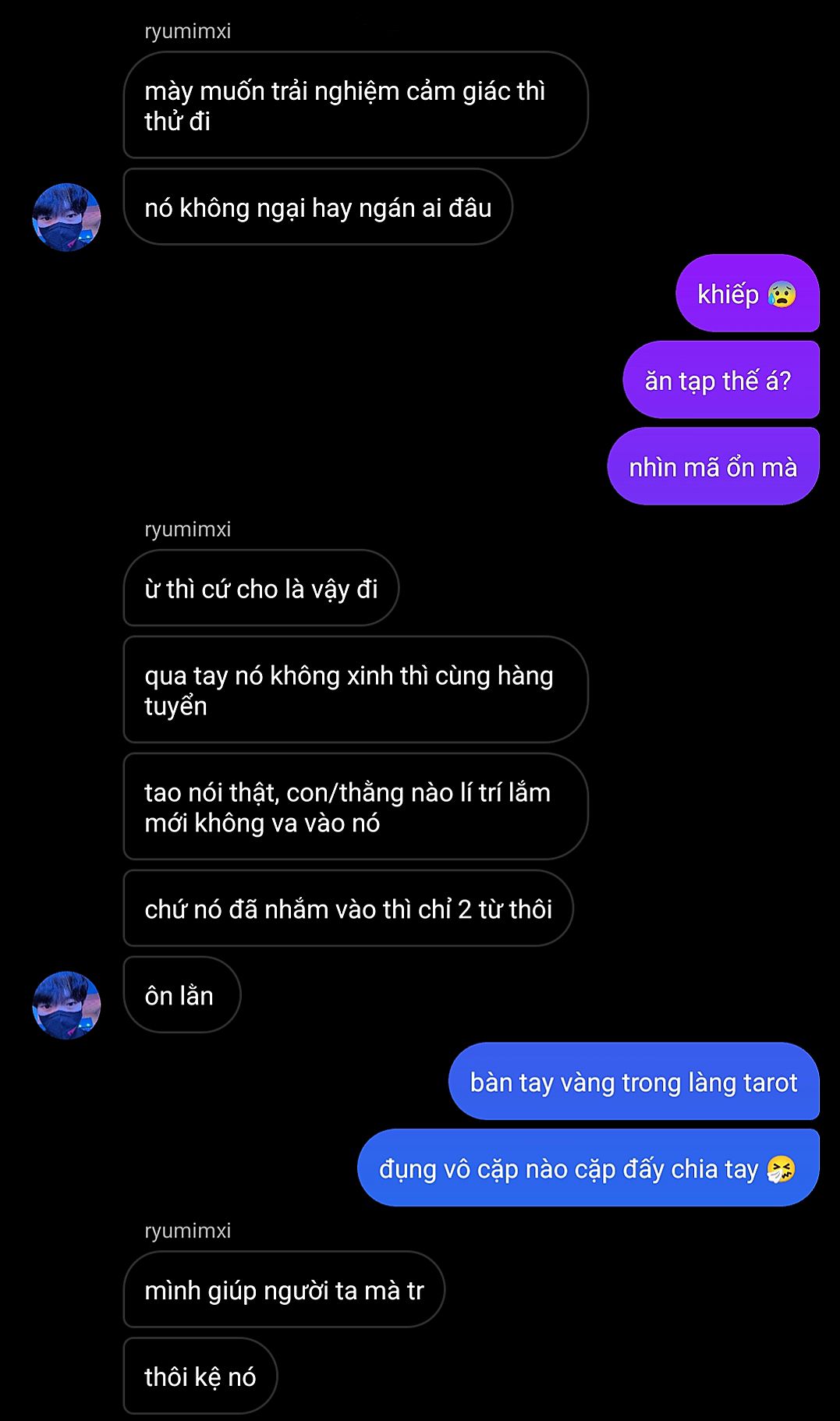This screenshot has width=840, height=1421.
Task: Open ryumimxi's avatar beside "nó không ngại hay ngán ai đâu"
Action: coord(66,217)
